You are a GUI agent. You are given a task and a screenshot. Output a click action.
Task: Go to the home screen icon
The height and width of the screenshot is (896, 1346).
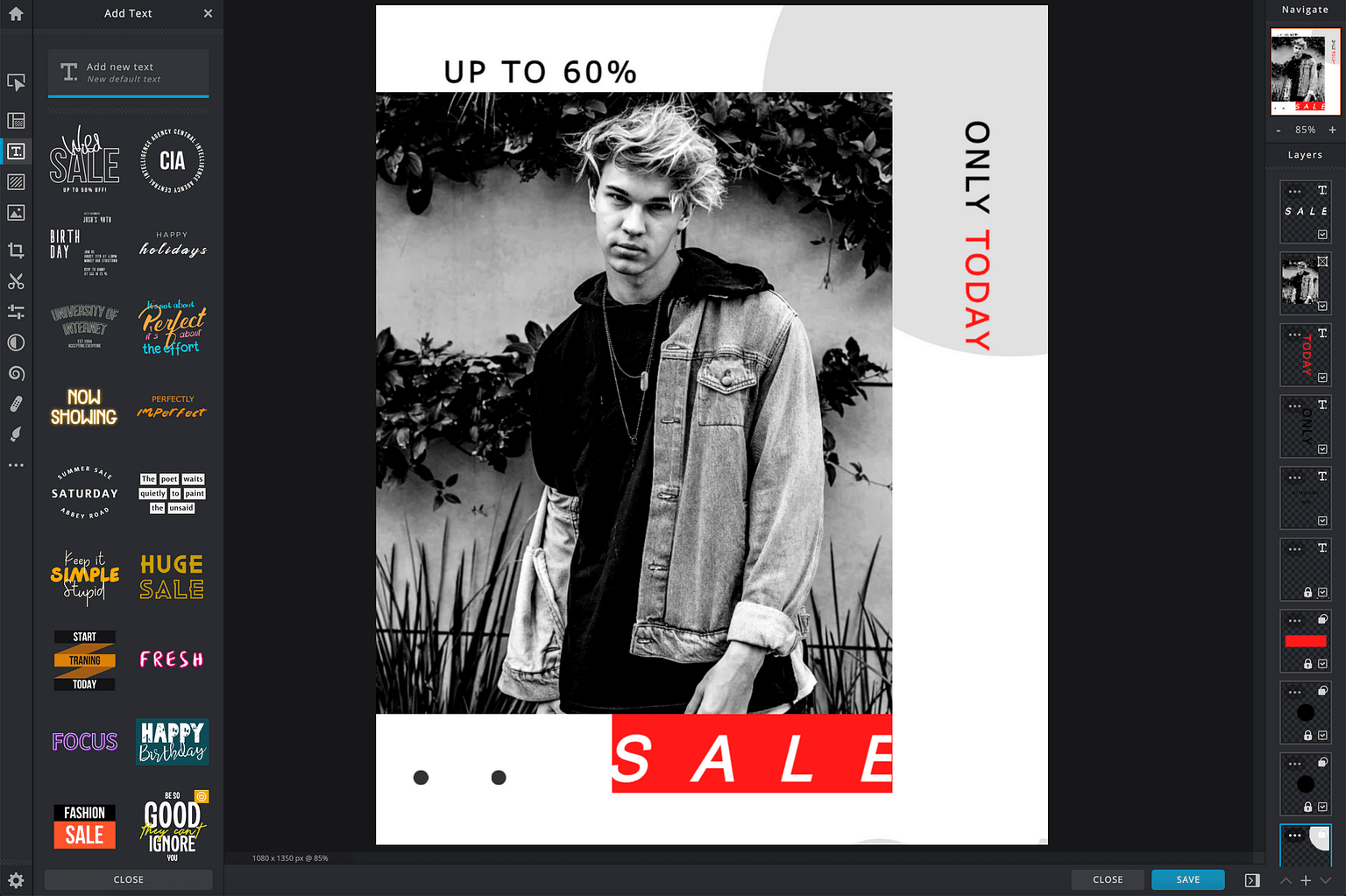pyautogui.click(x=16, y=14)
